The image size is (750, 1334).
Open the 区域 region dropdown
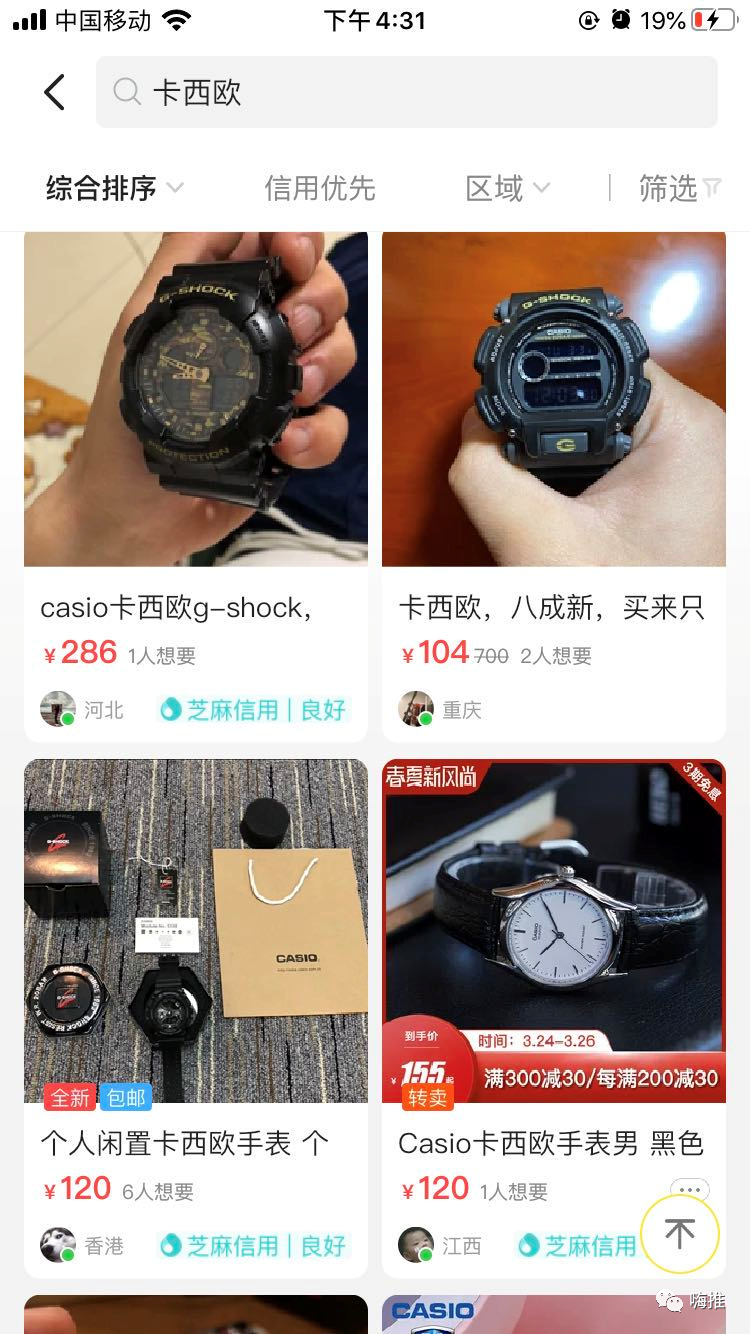pos(507,188)
